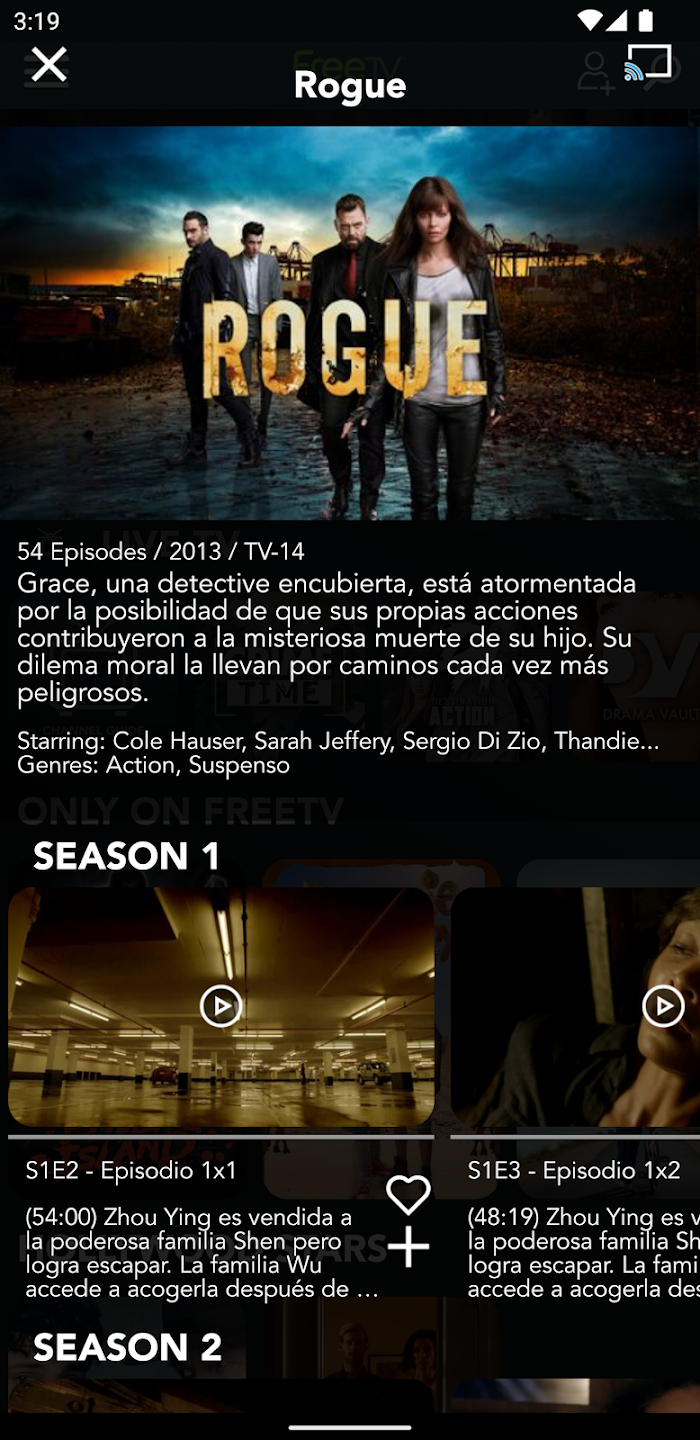Viewport: 700px width, 1440px height.
Task: Play episode S1E2 - Episodio 1x1
Action: 221,1006
